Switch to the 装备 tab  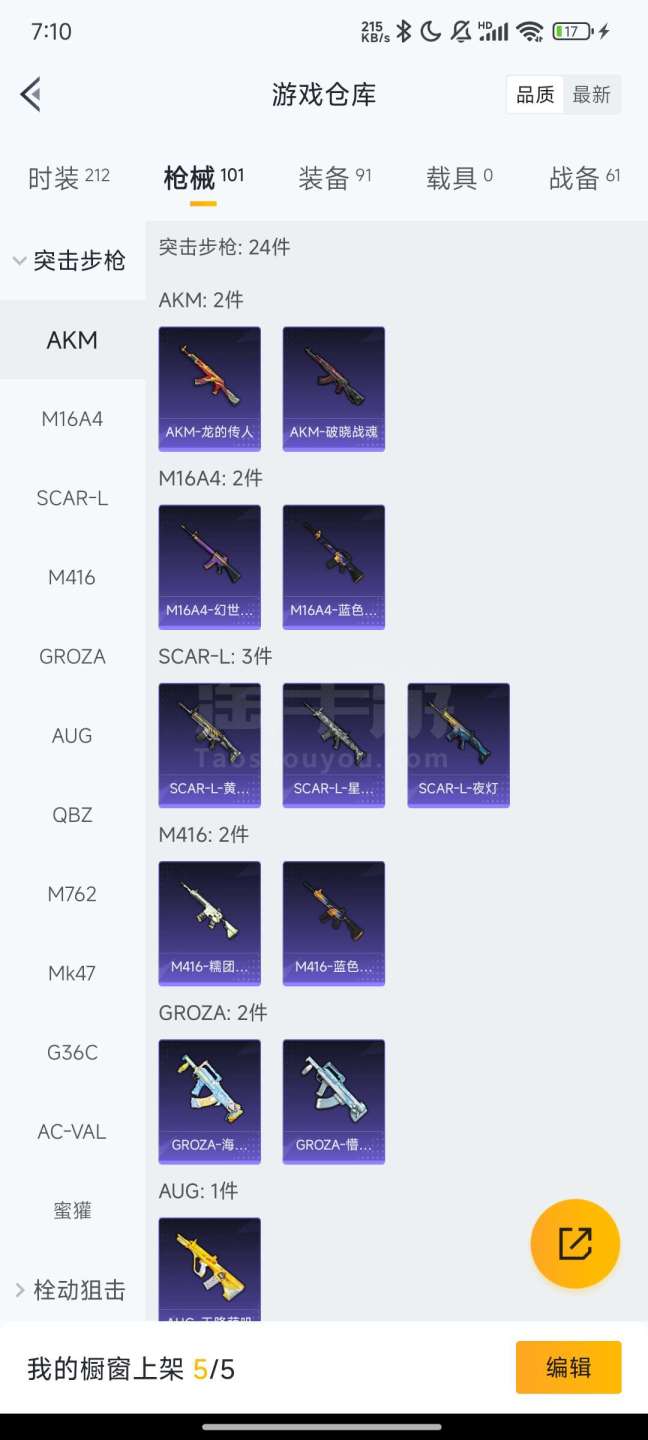pyautogui.click(x=334, y=178)
